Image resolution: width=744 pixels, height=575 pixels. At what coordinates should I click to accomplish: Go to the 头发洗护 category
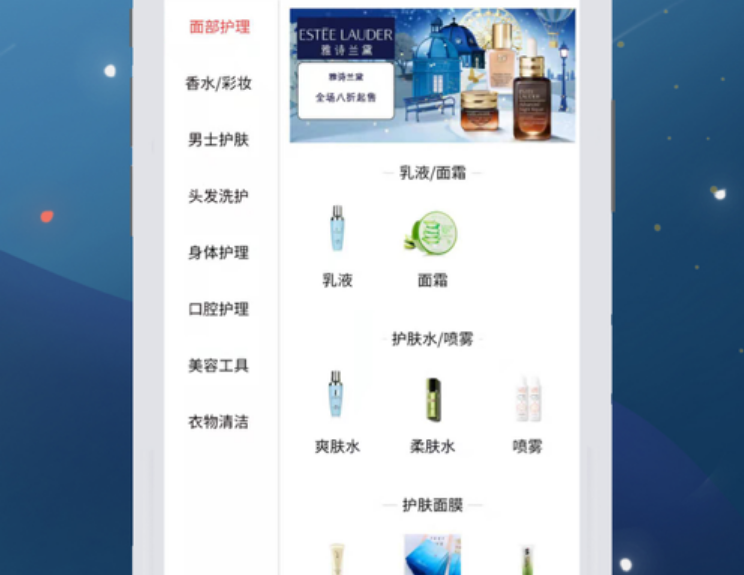click(x=219, y=196)
